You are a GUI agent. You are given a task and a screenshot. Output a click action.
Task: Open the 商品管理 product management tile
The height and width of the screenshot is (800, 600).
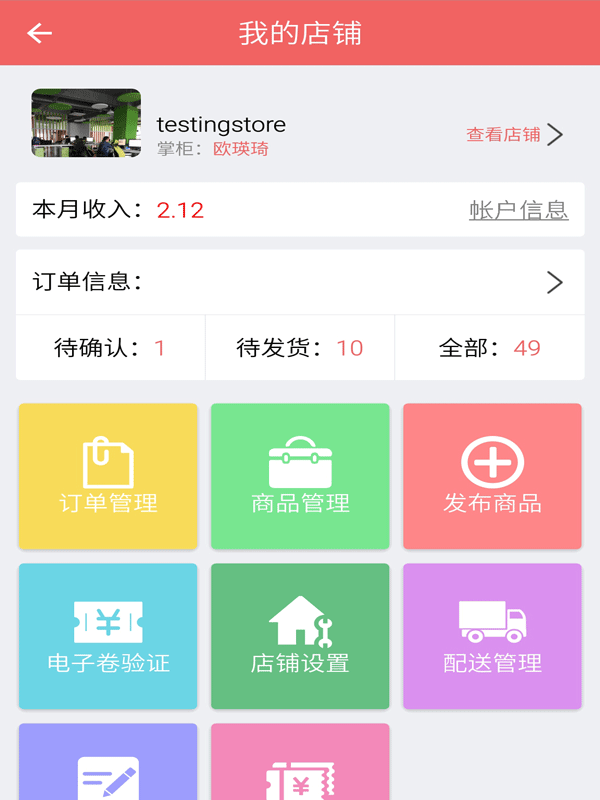300,476
